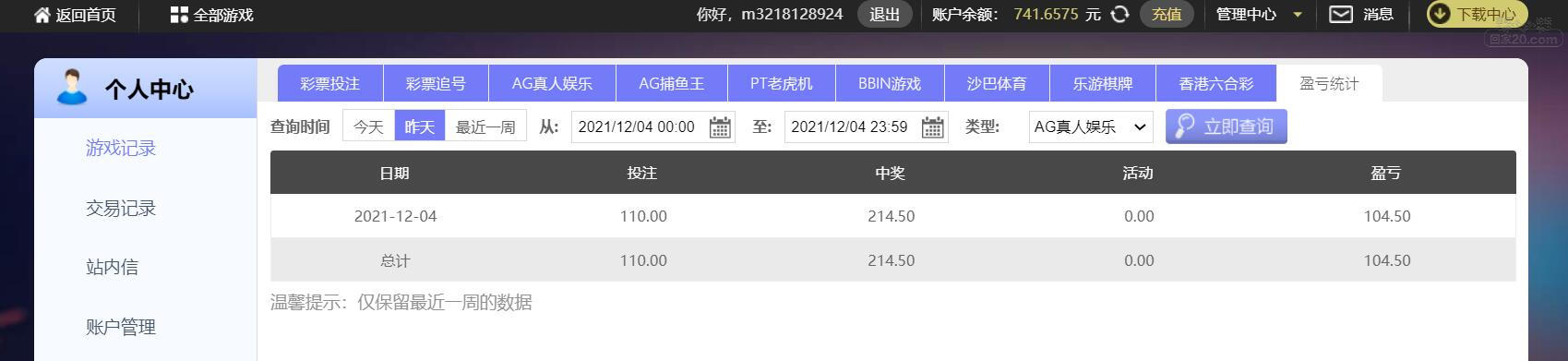Switch to the 香港六合彩 tab

[1215, 83]
